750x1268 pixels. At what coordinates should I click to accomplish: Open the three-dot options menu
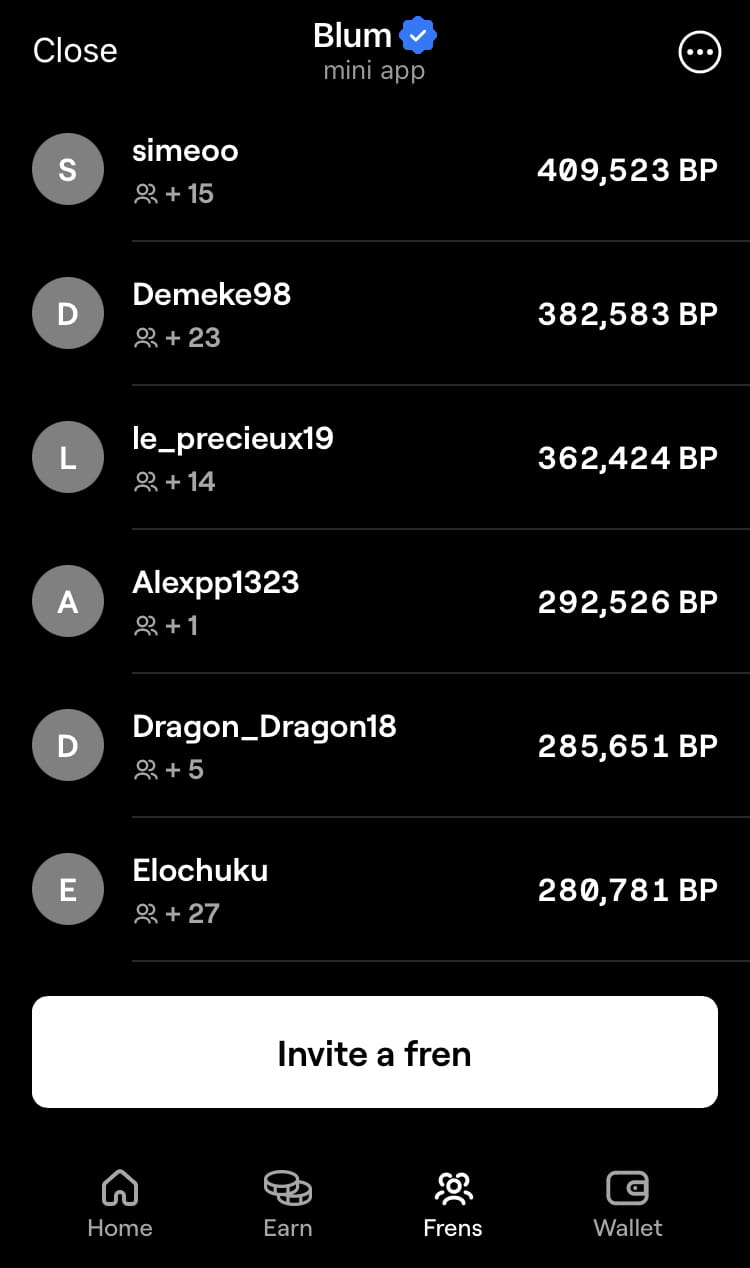point(699,52)
